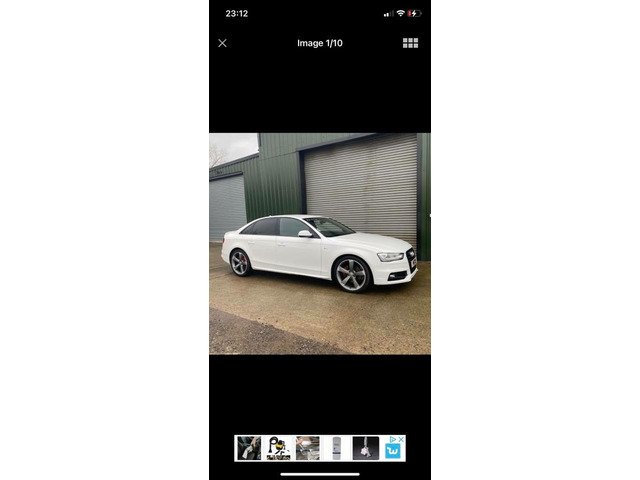Image resolution: width=640 pixels, height=480 pixels.
Task: Open the Wish ad banner
Action: coord(310,449)
